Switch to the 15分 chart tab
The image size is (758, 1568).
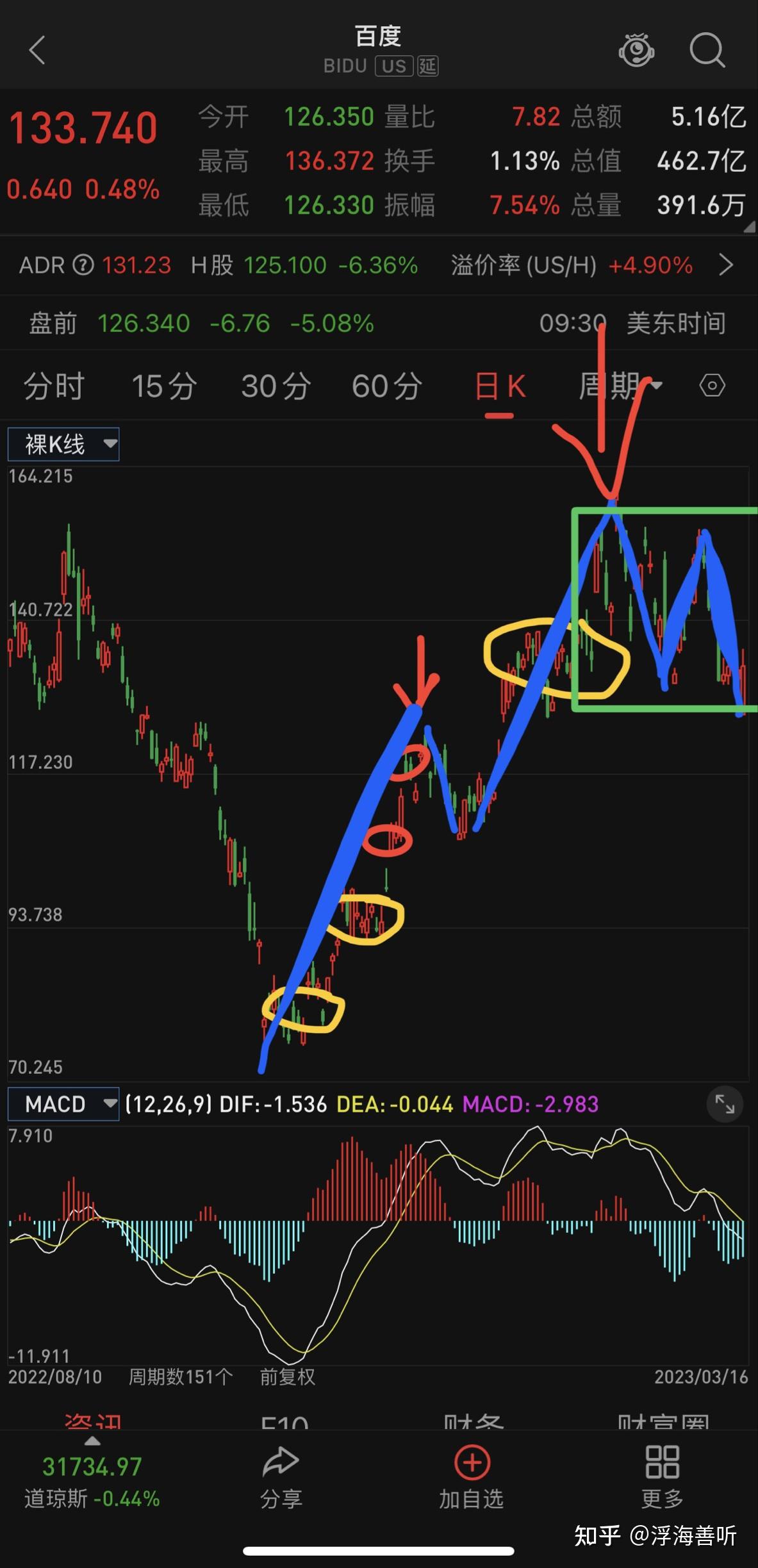pyautogui.click(x=164, y=386)
